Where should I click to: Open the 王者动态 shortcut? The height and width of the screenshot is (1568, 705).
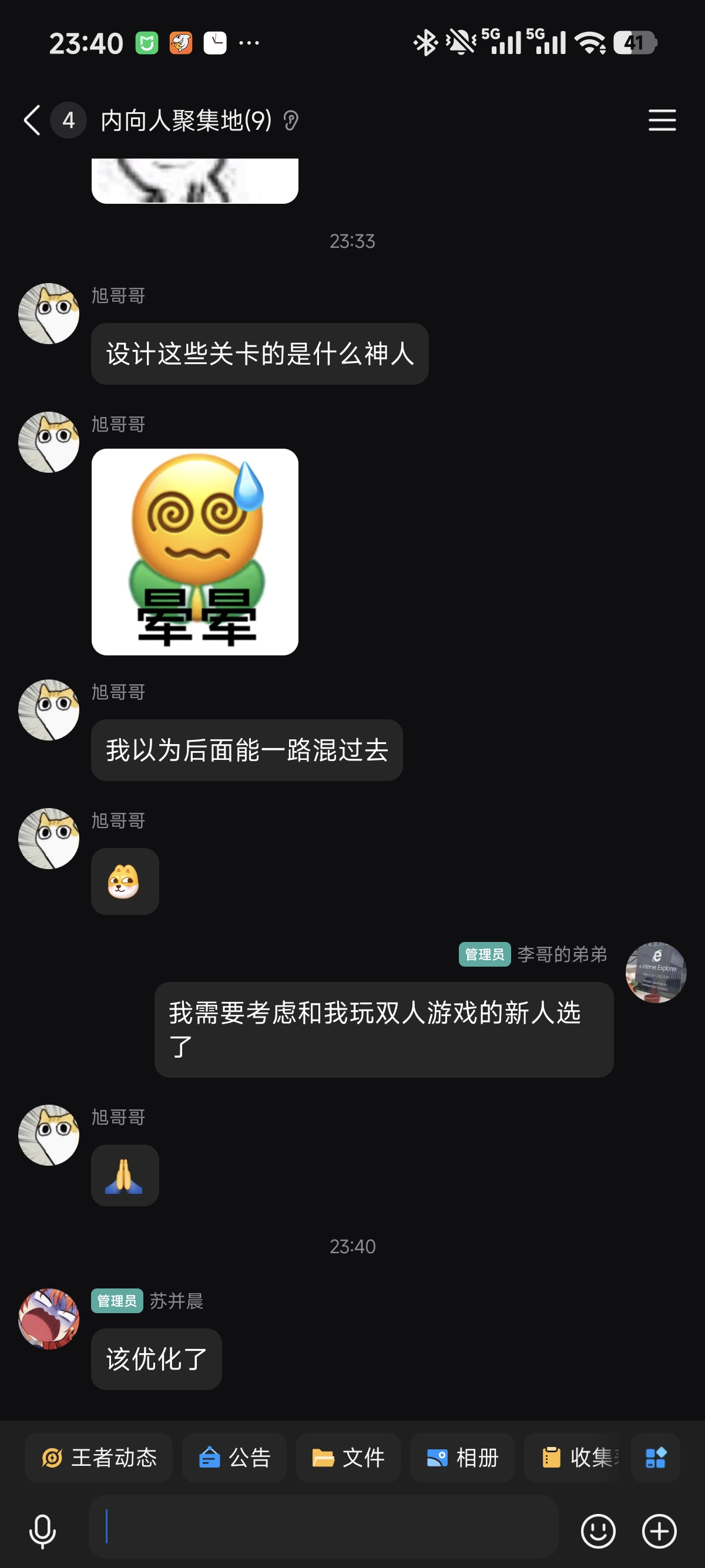point(99,1458)
